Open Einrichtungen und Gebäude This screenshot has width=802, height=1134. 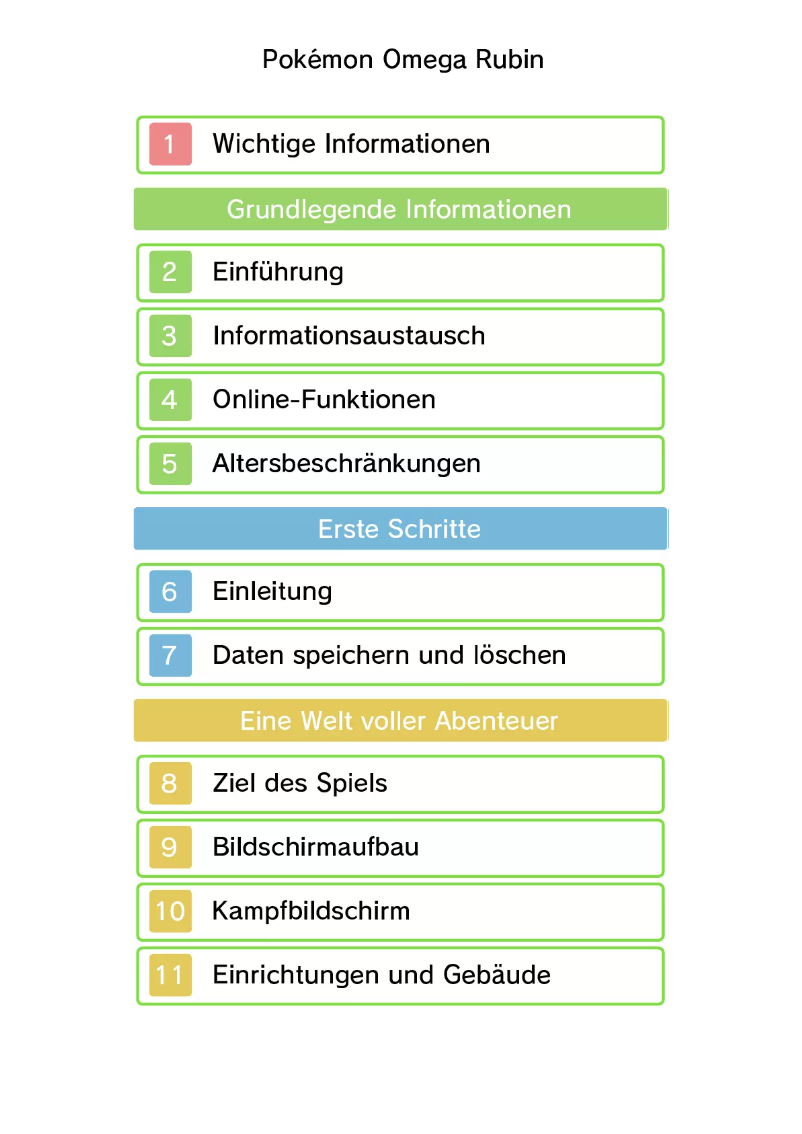tap(400, 976)
